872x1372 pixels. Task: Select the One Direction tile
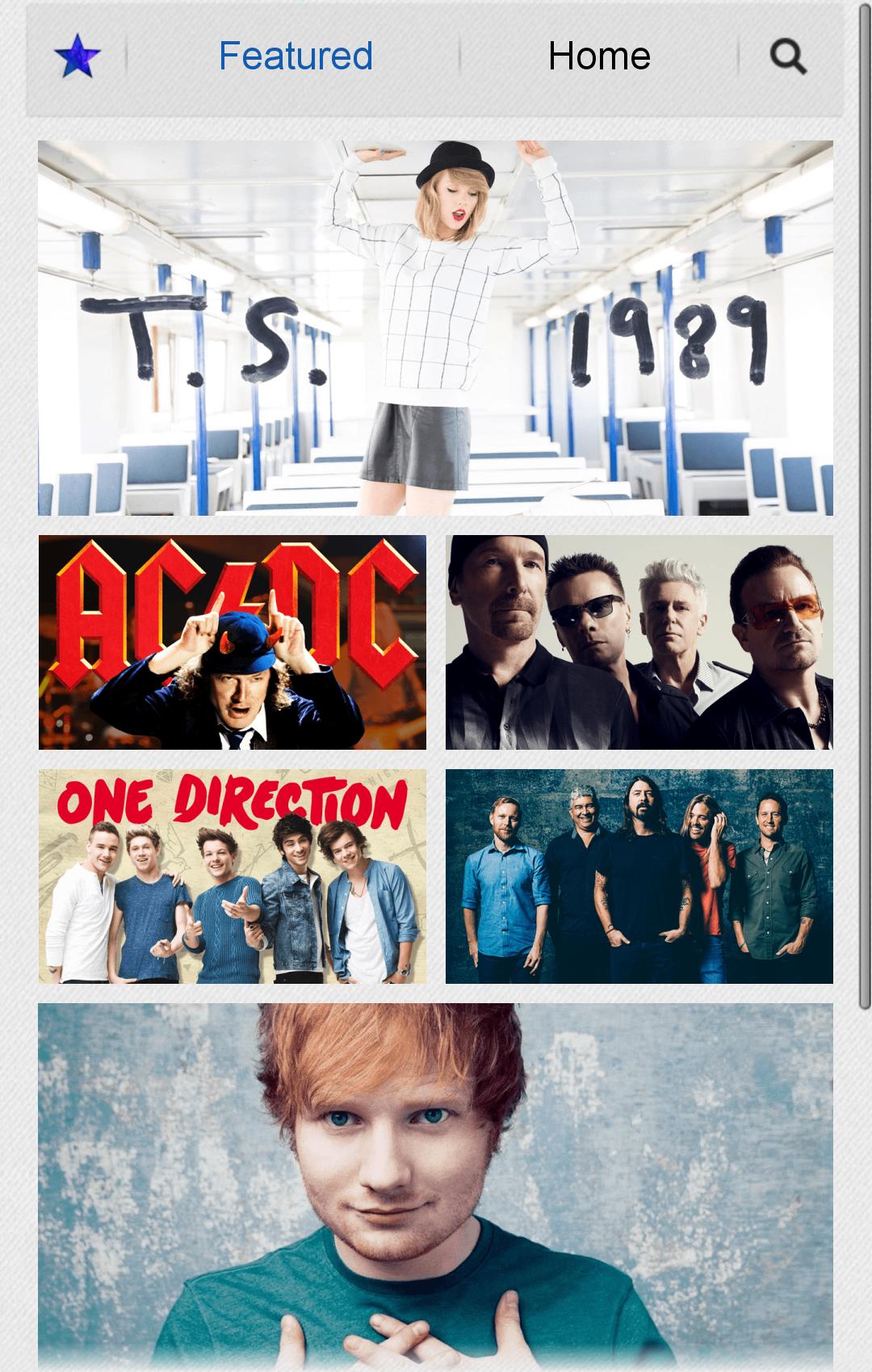coord(233,876)
